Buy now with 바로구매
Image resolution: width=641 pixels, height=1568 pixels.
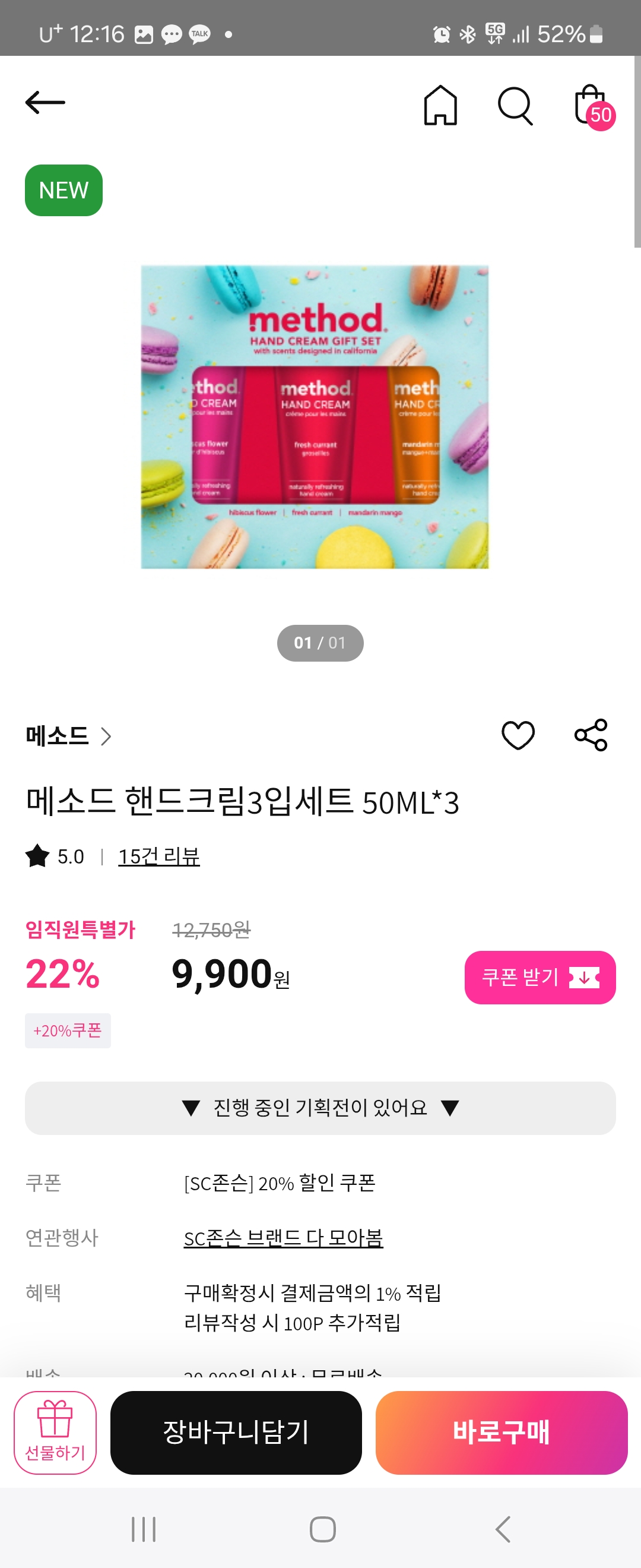click(x=501, y=1432)
